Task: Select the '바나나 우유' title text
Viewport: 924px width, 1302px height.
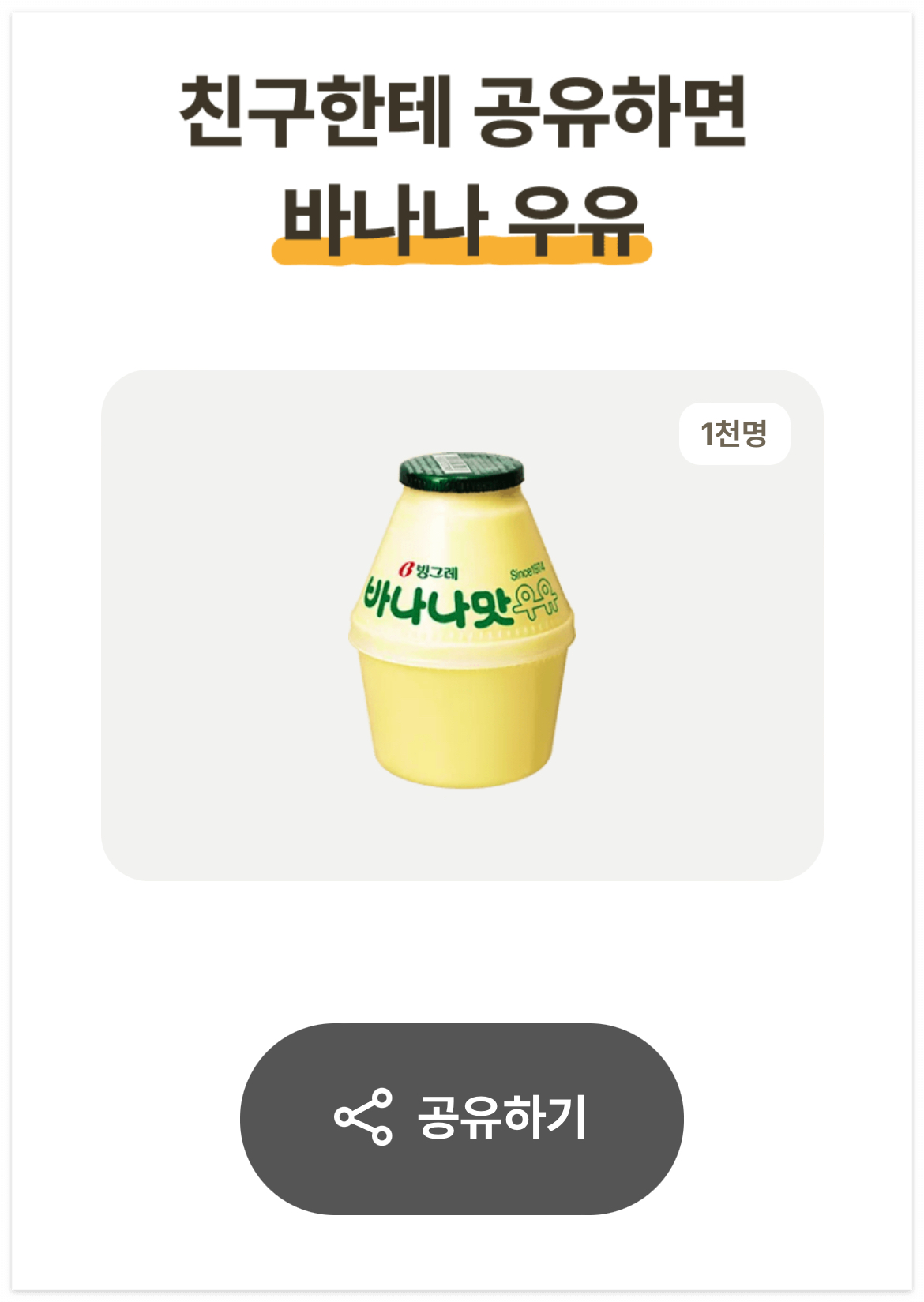Action: tap(462, 213)
